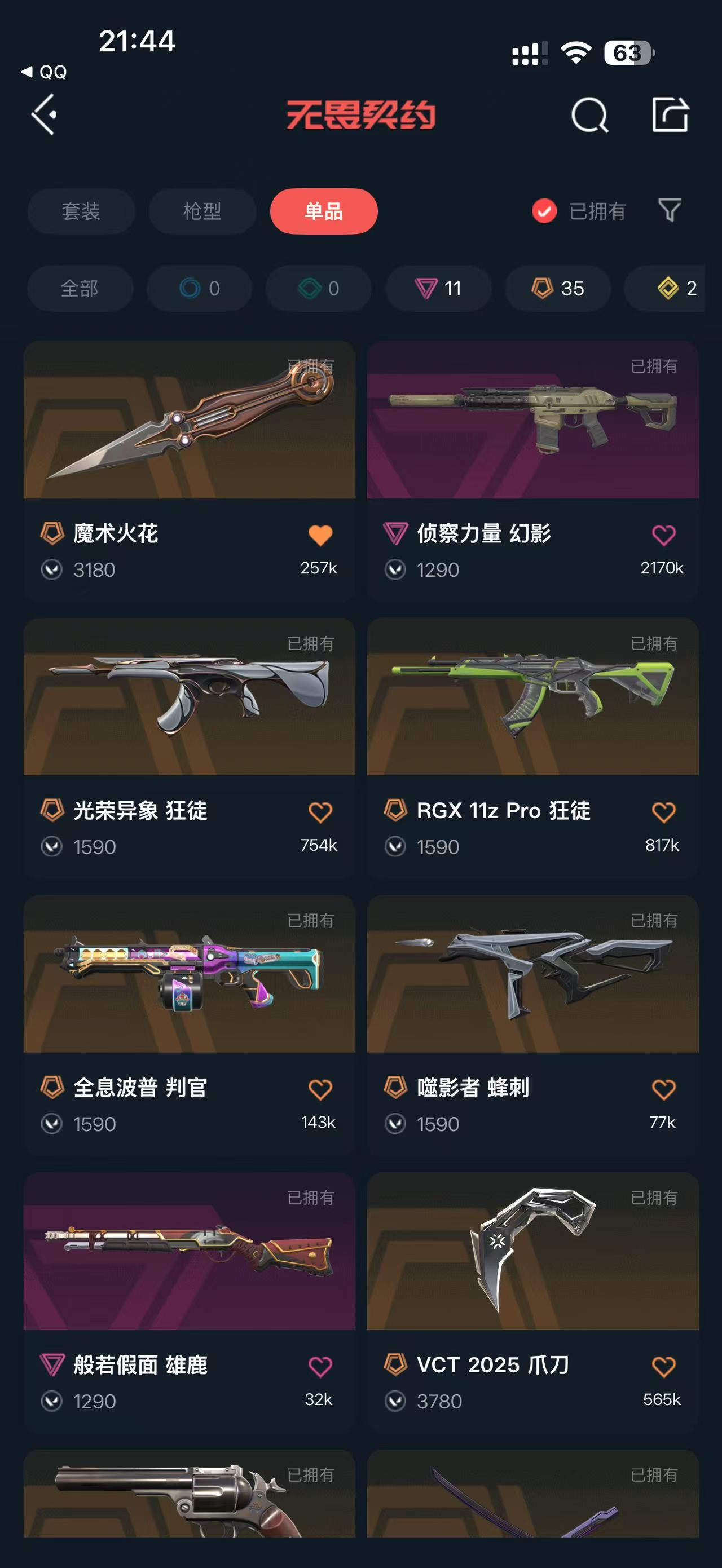Open the 全息波普 判官 skin card

pos(190,1025)
